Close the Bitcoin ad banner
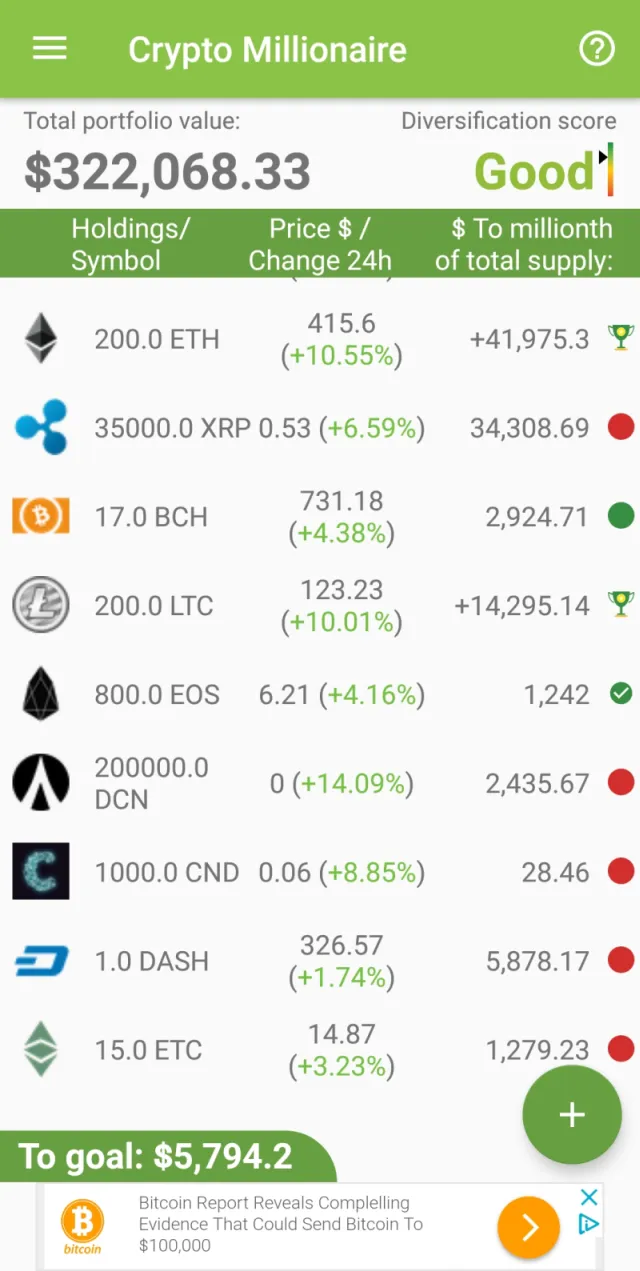Viewport: 640px width, 1271px height. (590, 1197)
